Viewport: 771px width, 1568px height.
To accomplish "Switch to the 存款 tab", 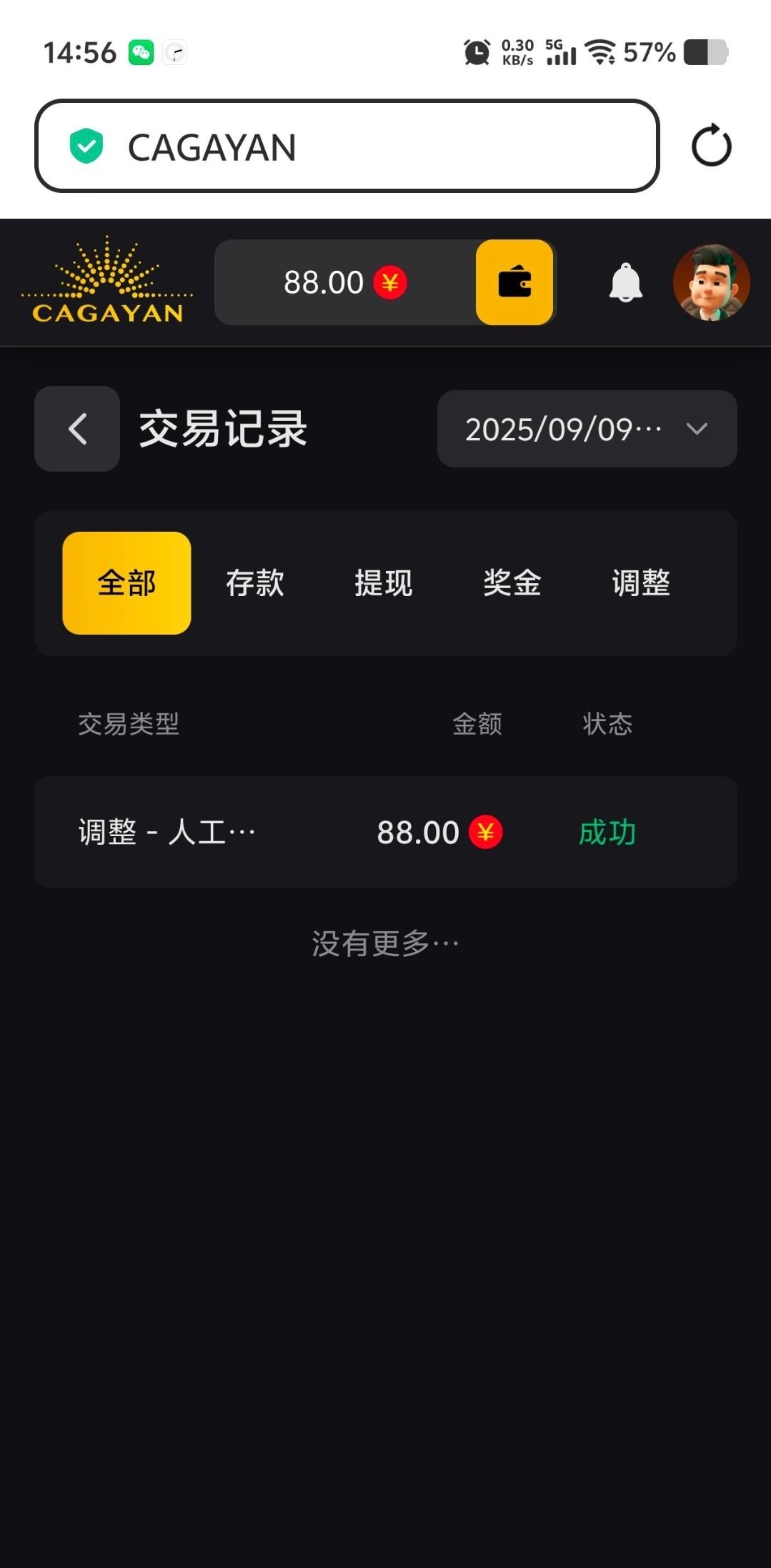I will [x=255, y=583].
